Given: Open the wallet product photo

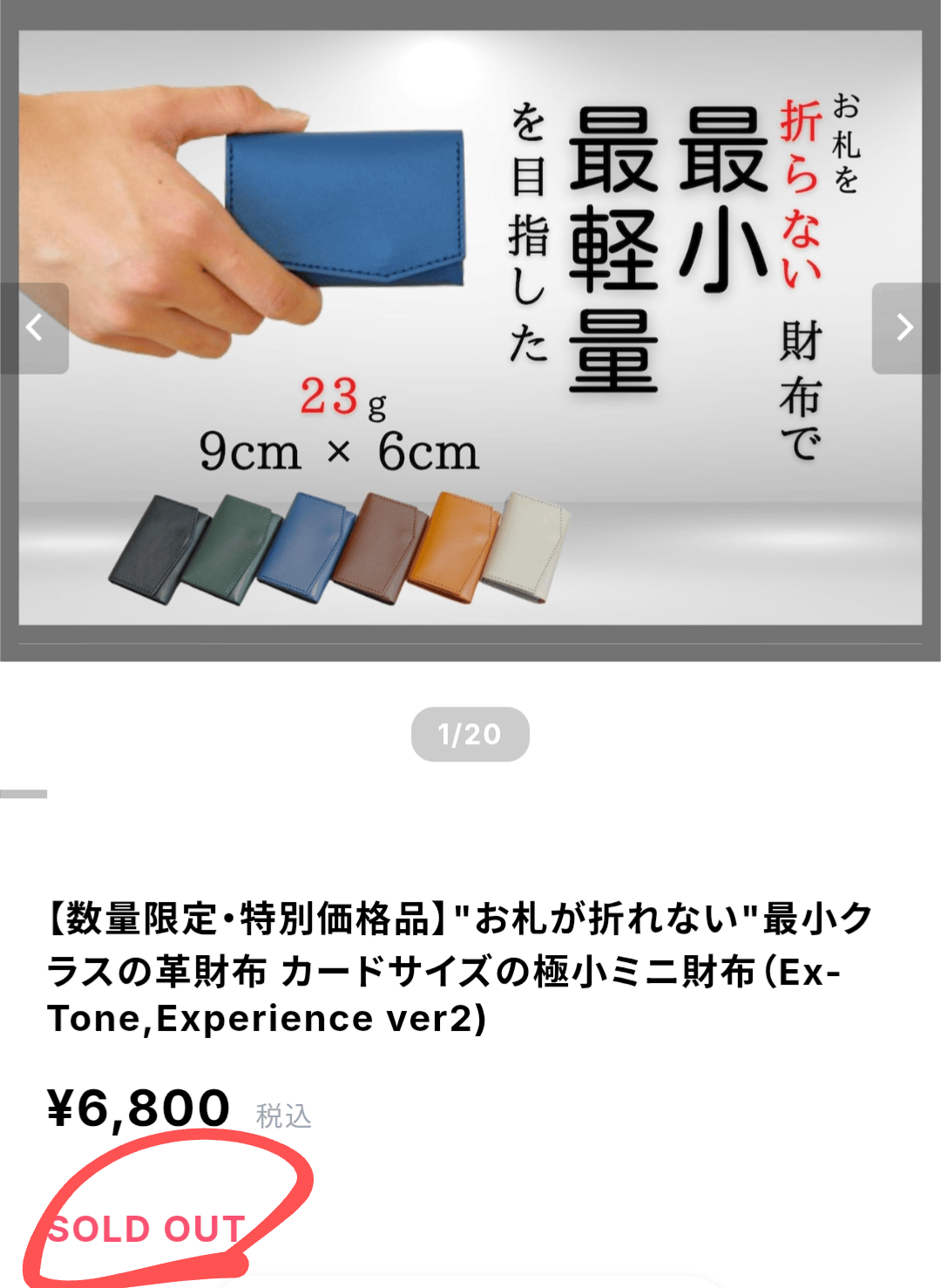Looking at the screenshot, I should (x=470, y=329).
